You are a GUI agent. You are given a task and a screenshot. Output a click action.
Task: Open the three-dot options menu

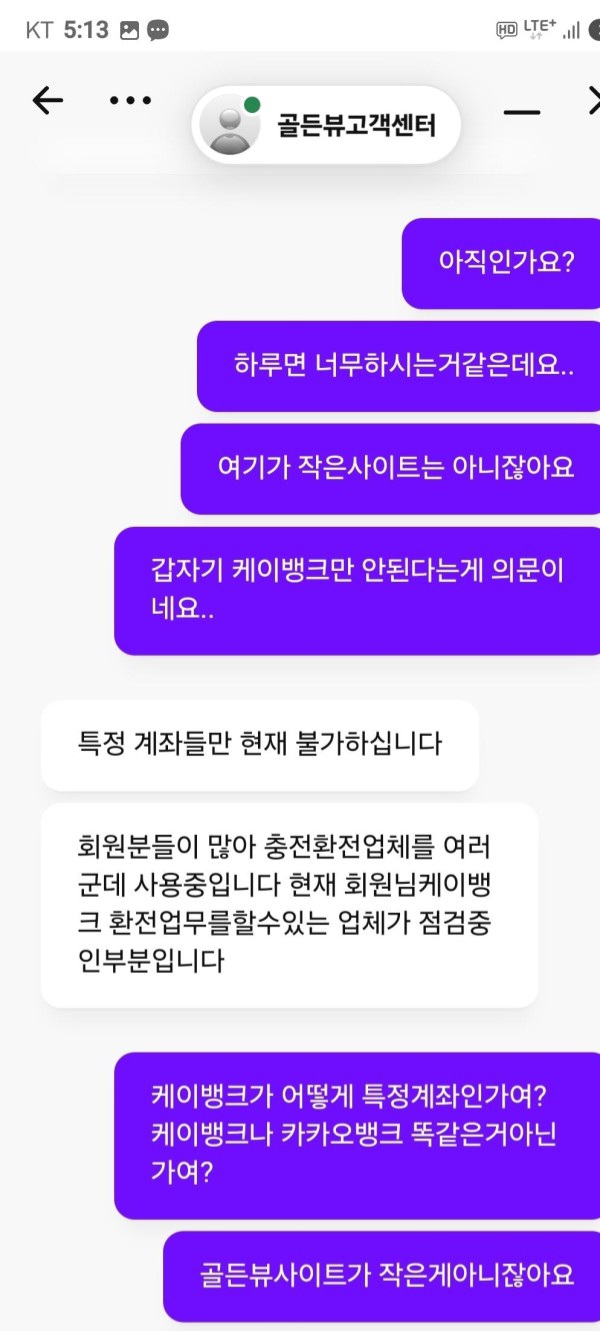(x=129, y=100)
